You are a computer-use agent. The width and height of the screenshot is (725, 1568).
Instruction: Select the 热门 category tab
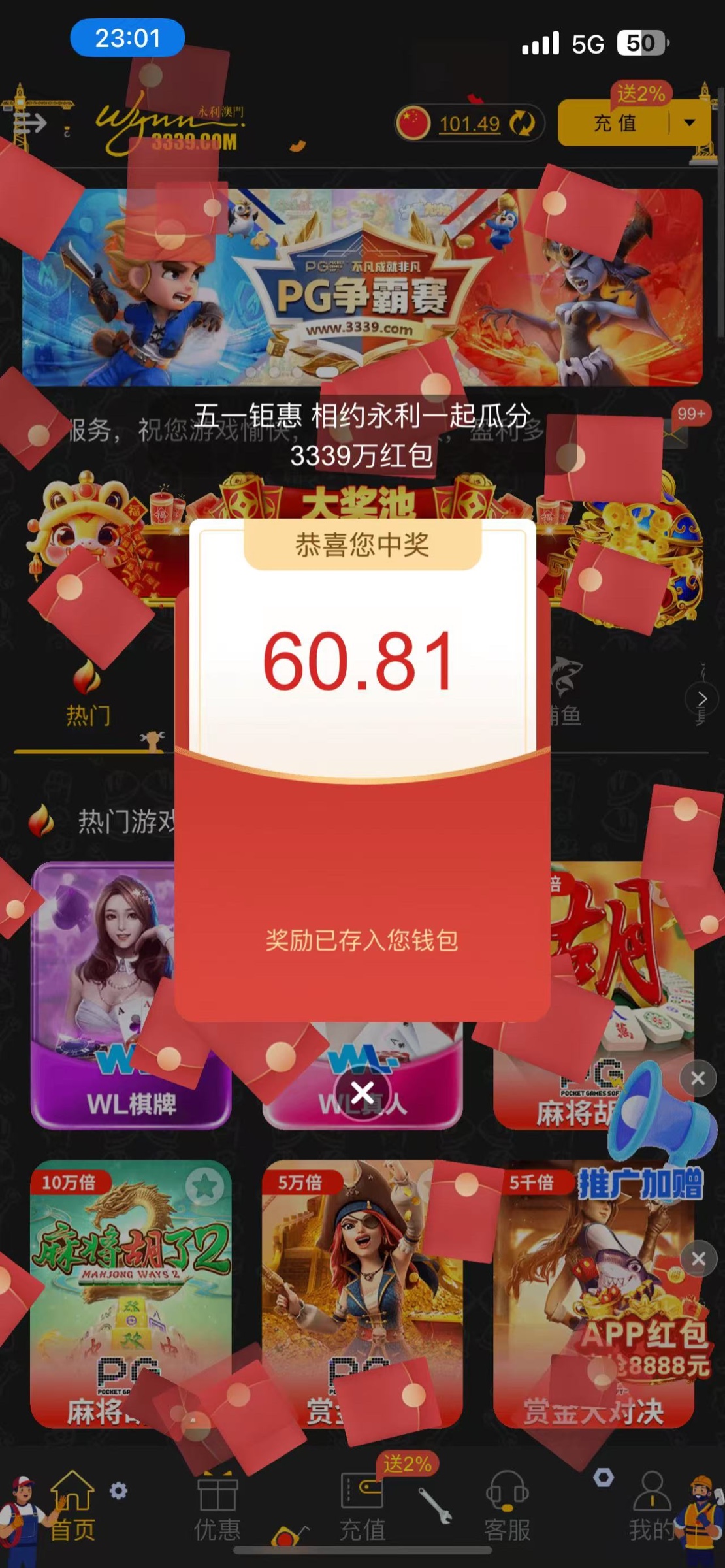tap(88, 696)
